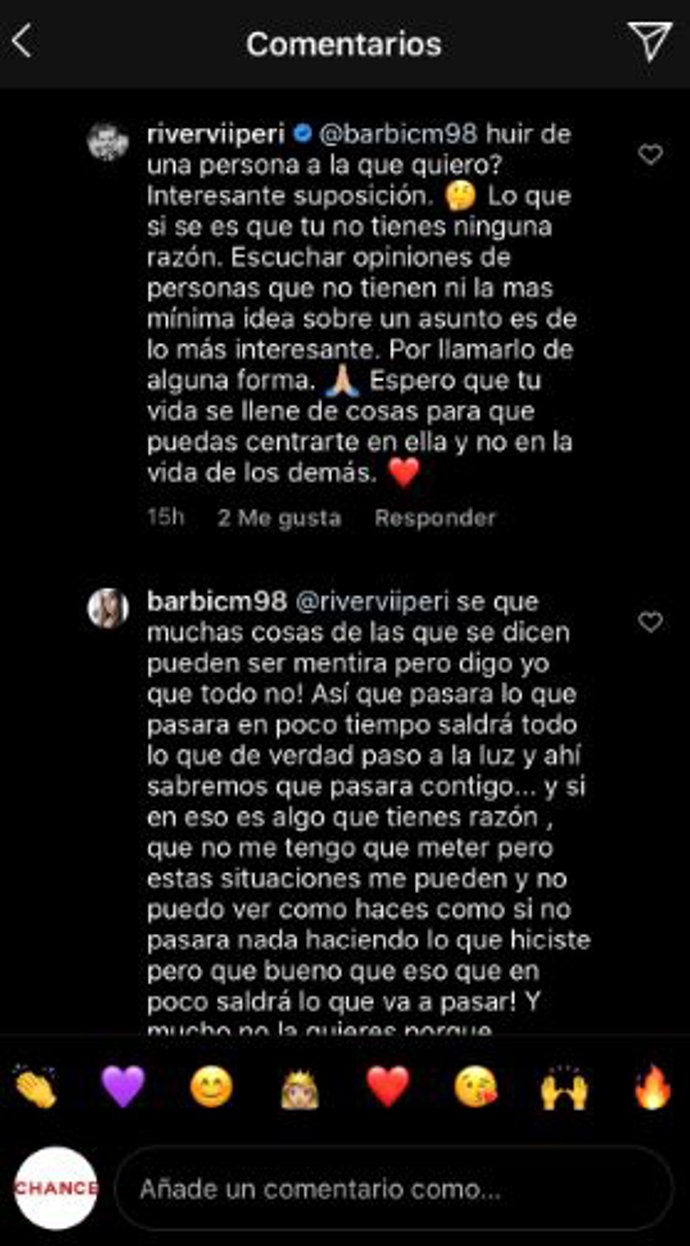The width and height of the screenshot is (690, 1246).
Task: Insert the raised hands emoji
Action: [x=565, y=1086]
